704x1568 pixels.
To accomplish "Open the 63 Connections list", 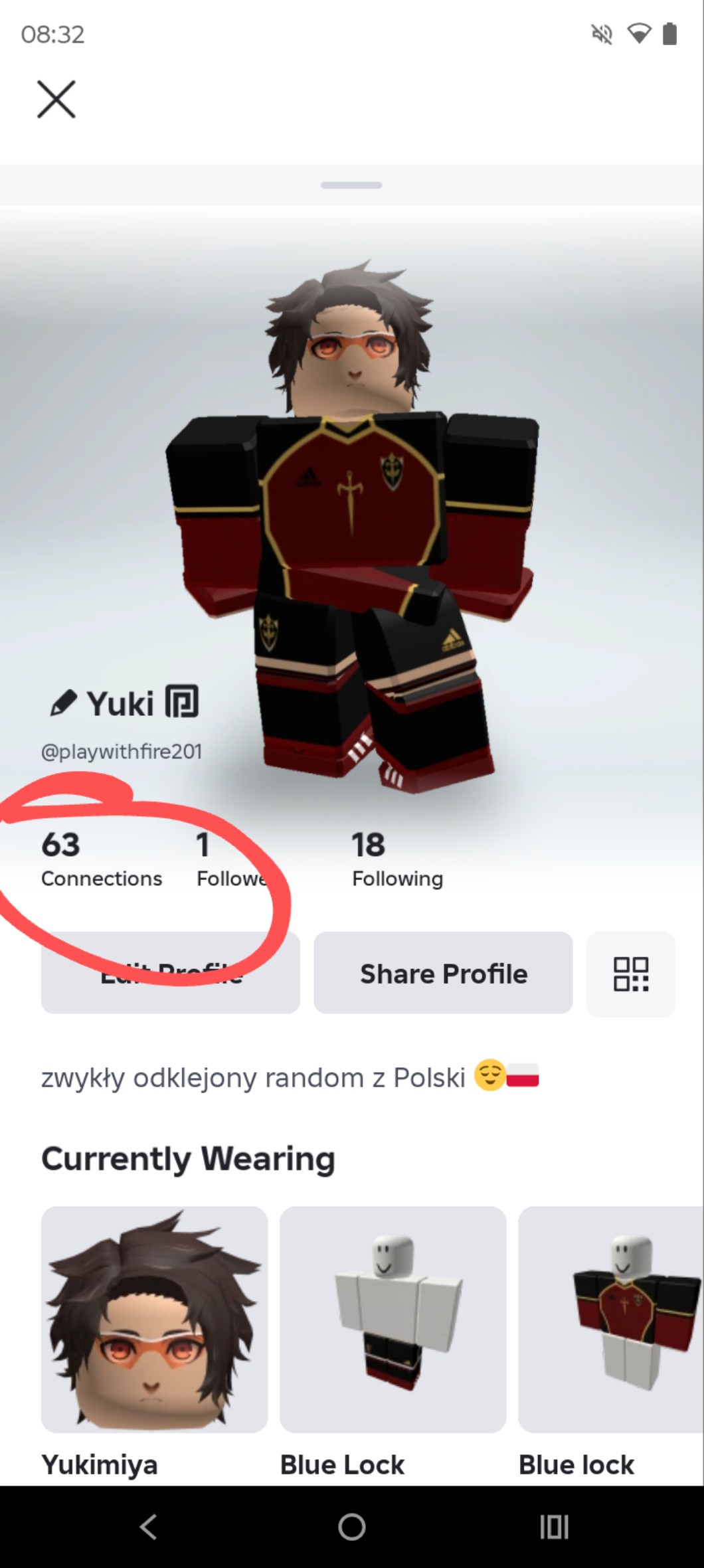I will (101, 859).
